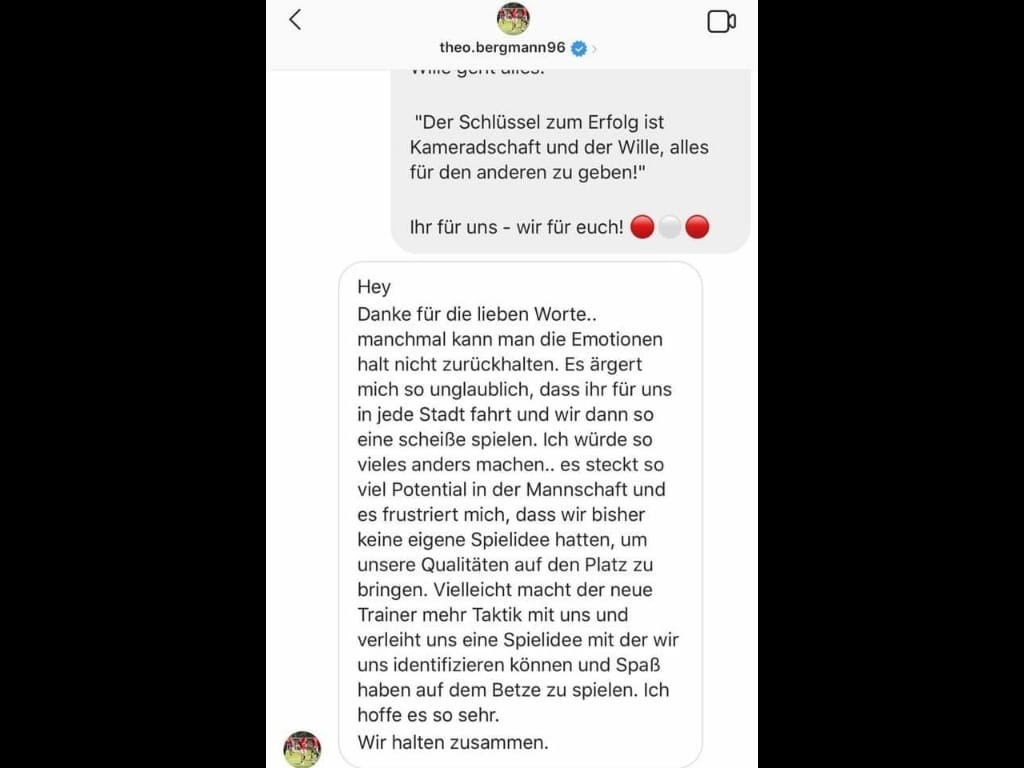Go back to the message list
Viewport: 1024px width, 768px height.
295,20
